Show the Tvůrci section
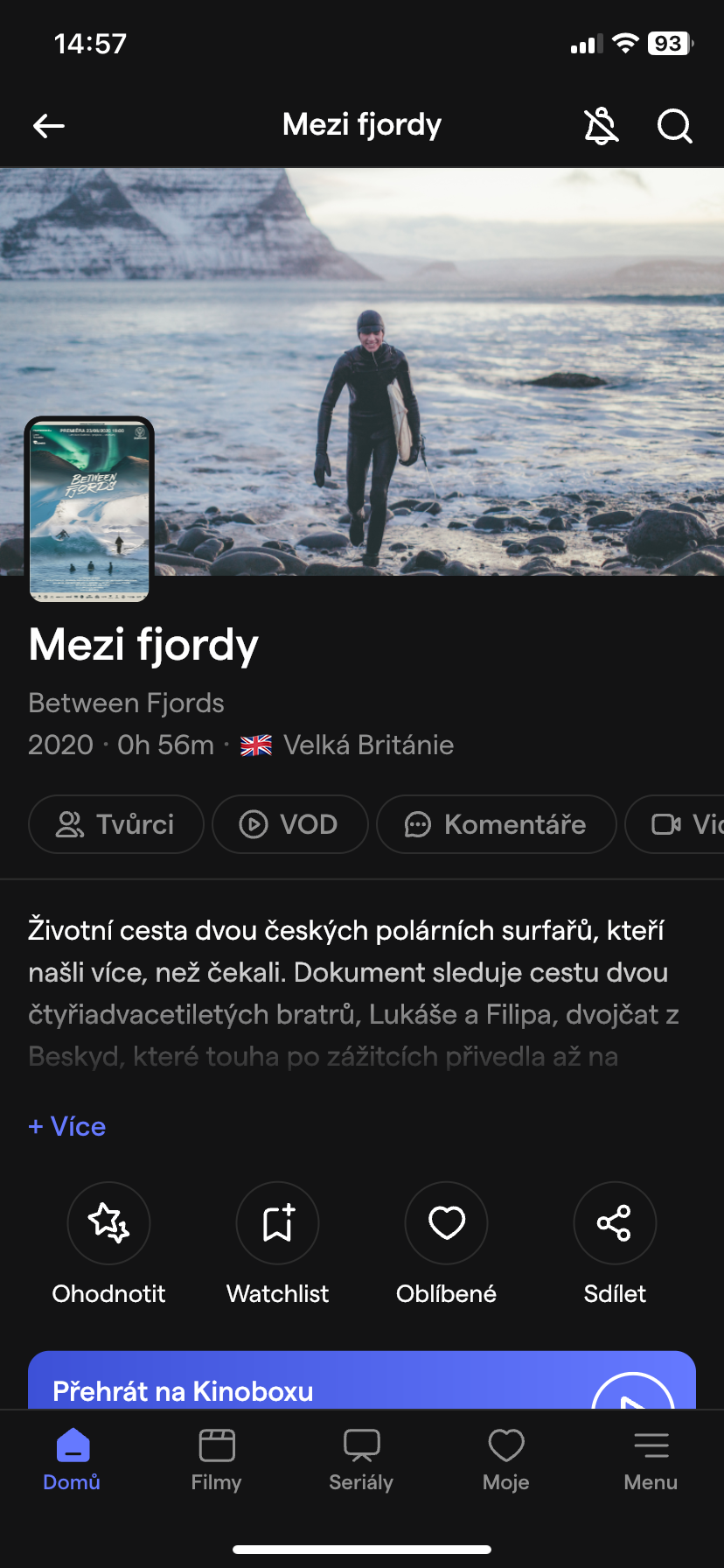The height and width of the screenshot is (1568, 724). point(116,824)
